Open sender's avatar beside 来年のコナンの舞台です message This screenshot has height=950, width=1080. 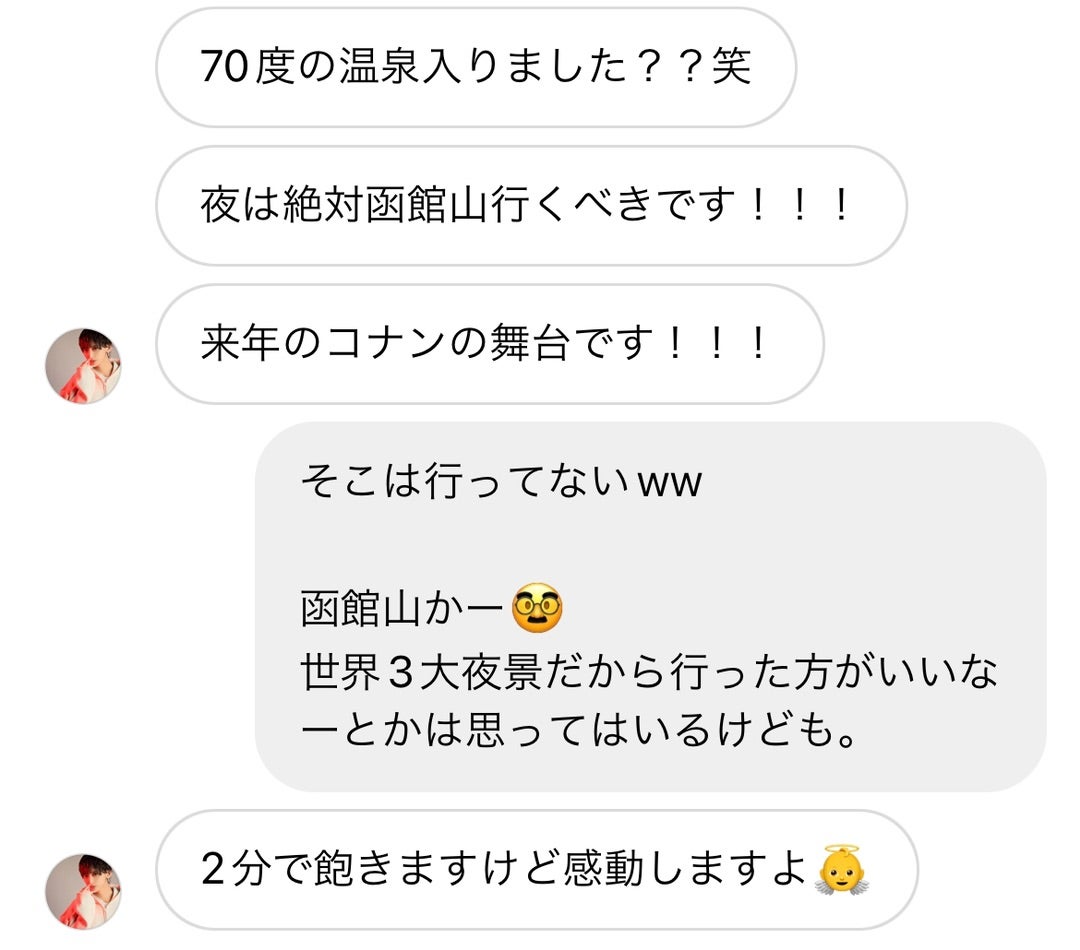[x=83, y=366]
